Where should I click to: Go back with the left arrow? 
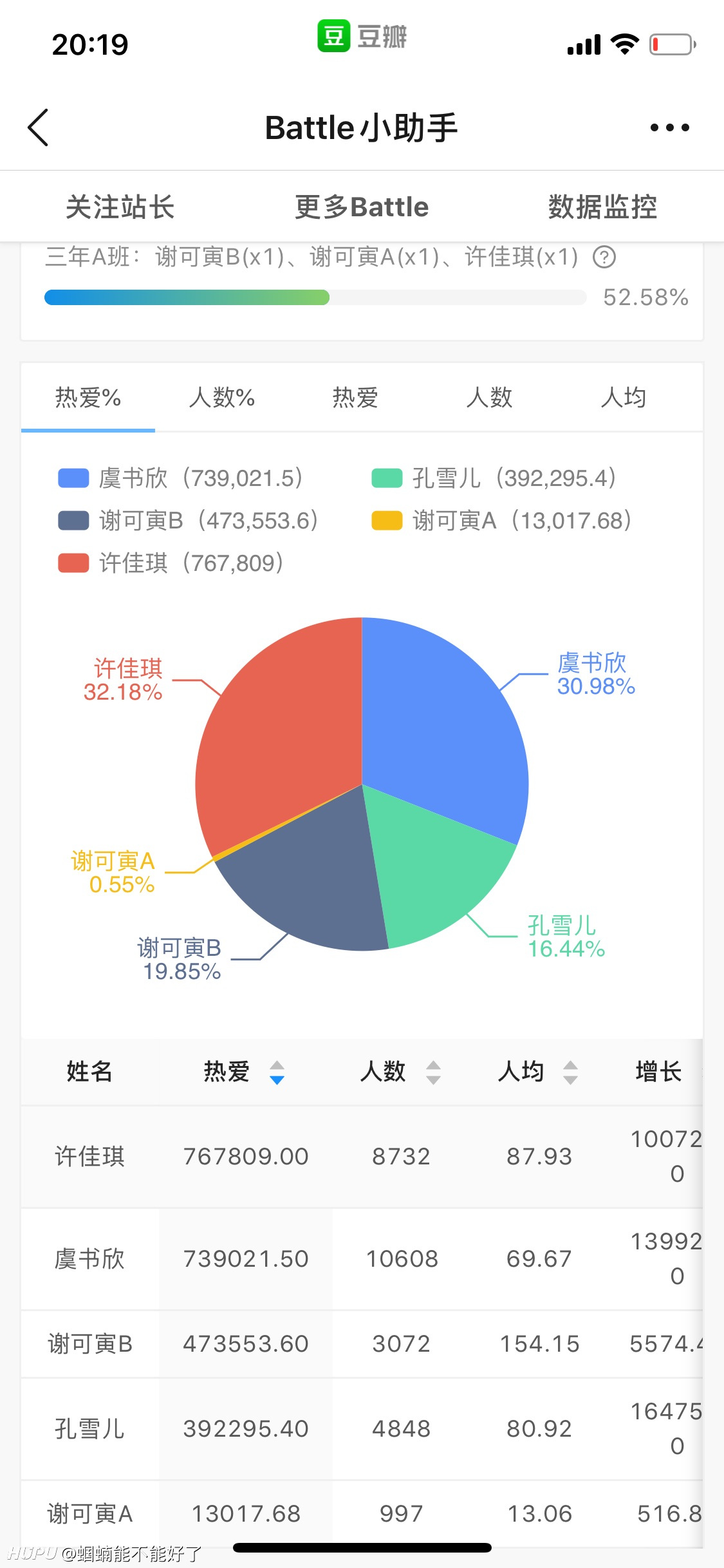point(38,127)
